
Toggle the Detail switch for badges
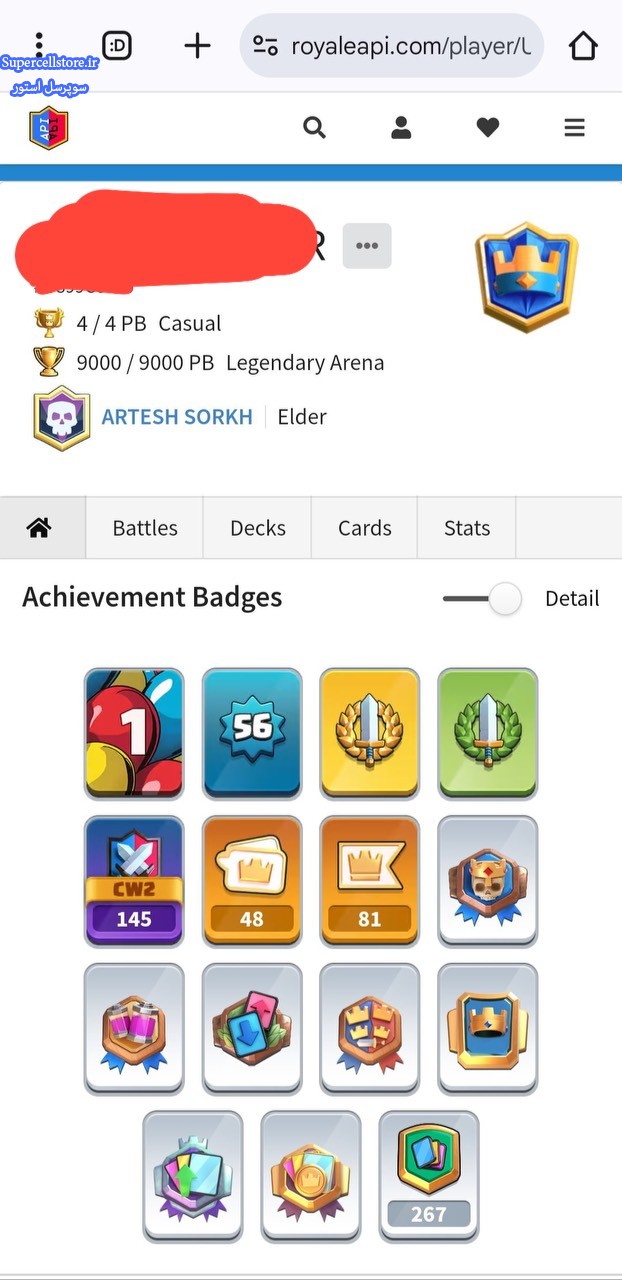click(x=483, y=599)
